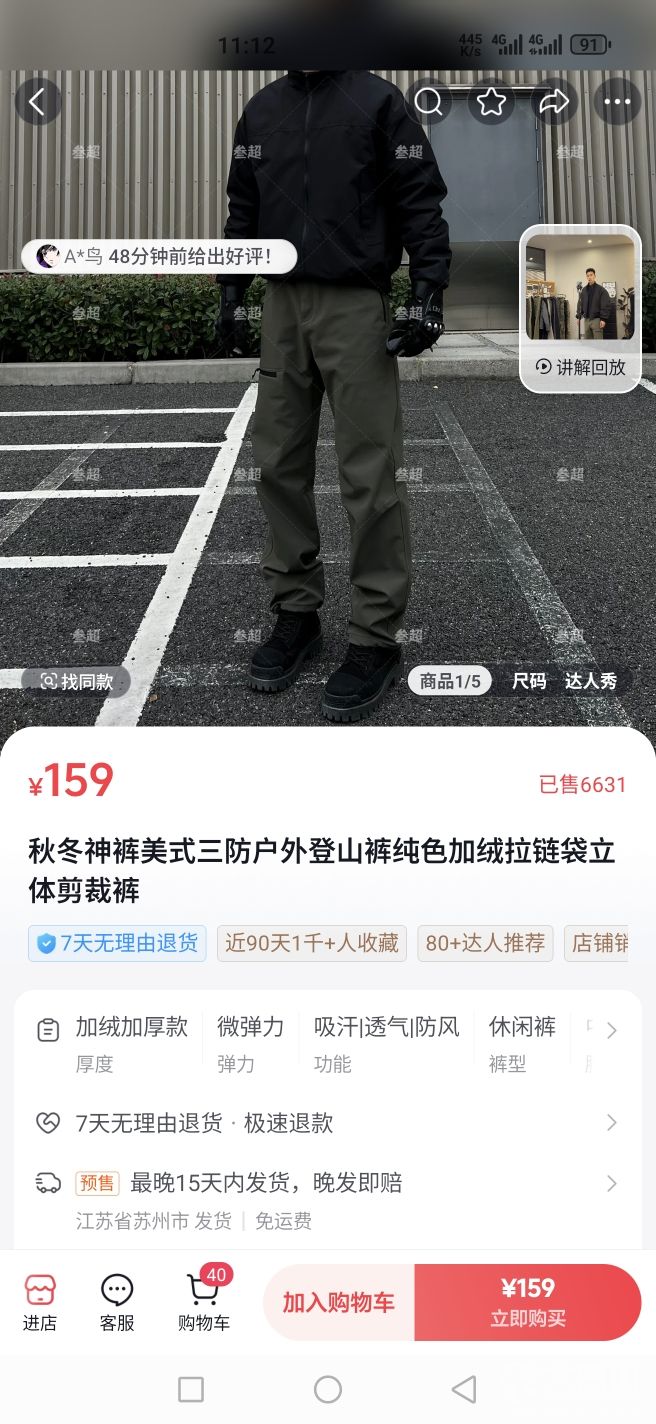Go to the system home screen

pos(328,1389)
